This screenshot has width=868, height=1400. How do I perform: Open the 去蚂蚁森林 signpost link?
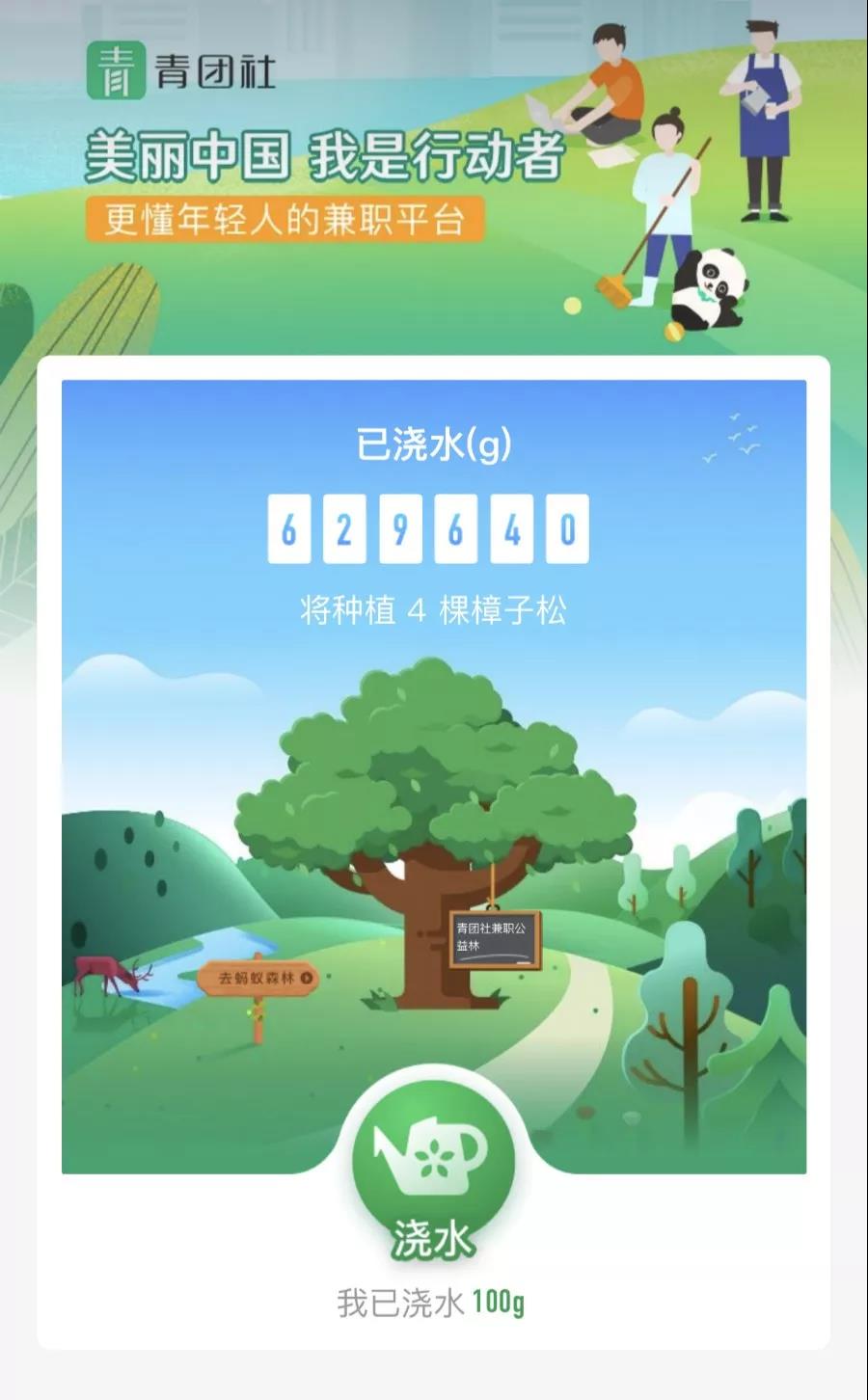click(x=258, y=978)
